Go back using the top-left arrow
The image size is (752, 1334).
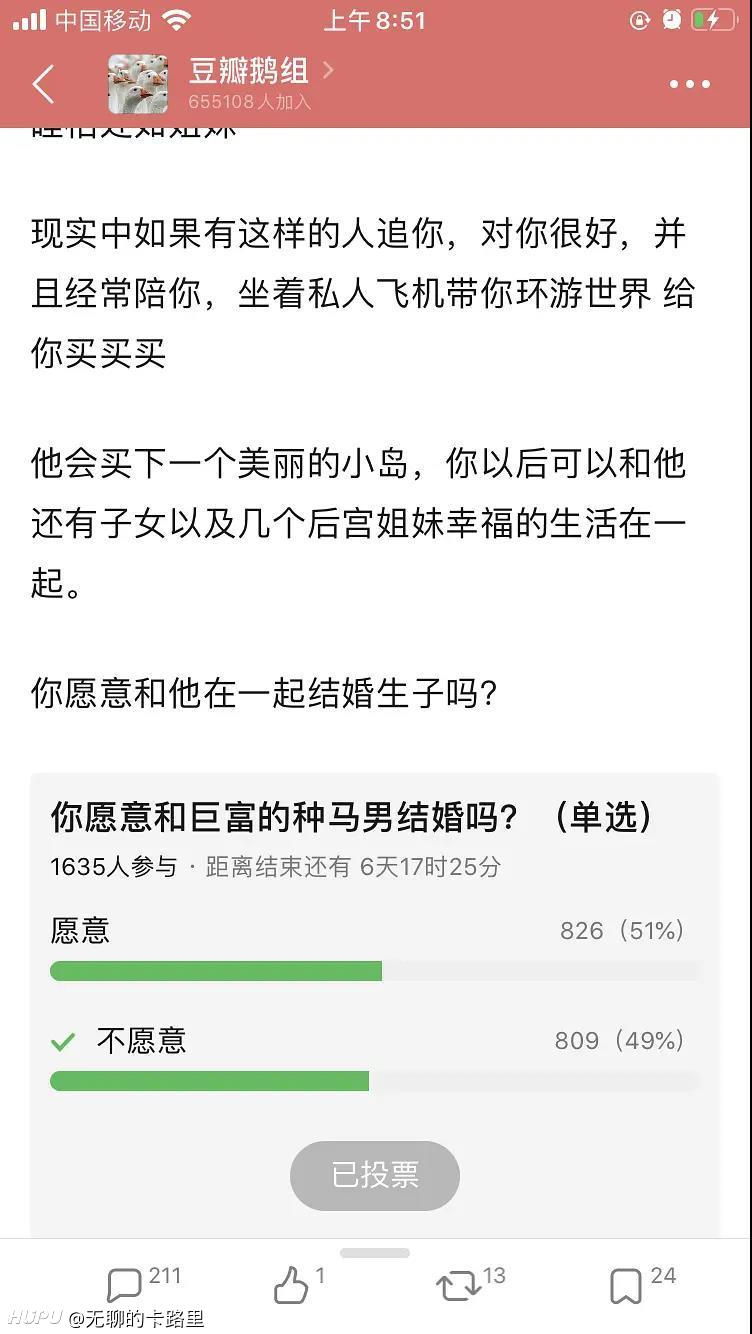point(43,84)
